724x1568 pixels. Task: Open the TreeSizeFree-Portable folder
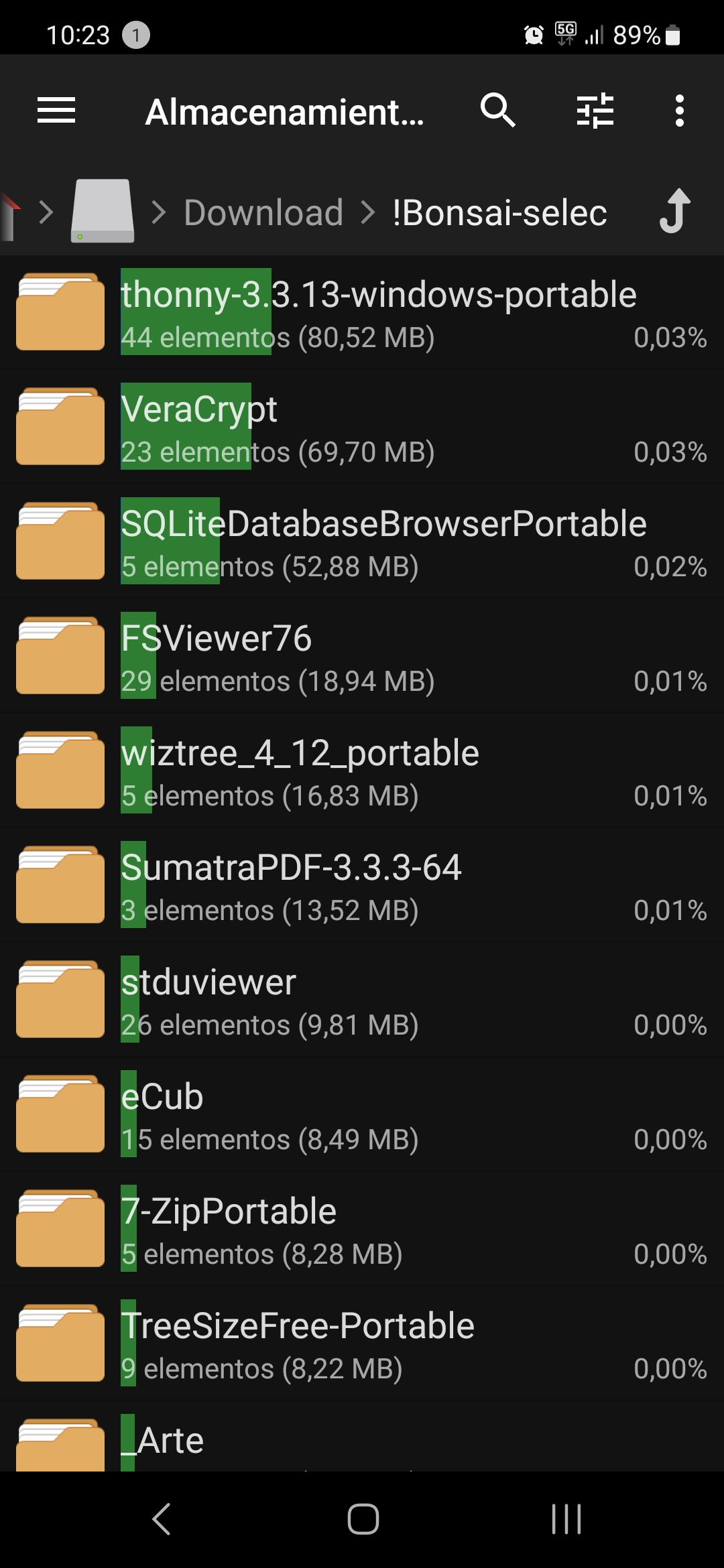362,1344
